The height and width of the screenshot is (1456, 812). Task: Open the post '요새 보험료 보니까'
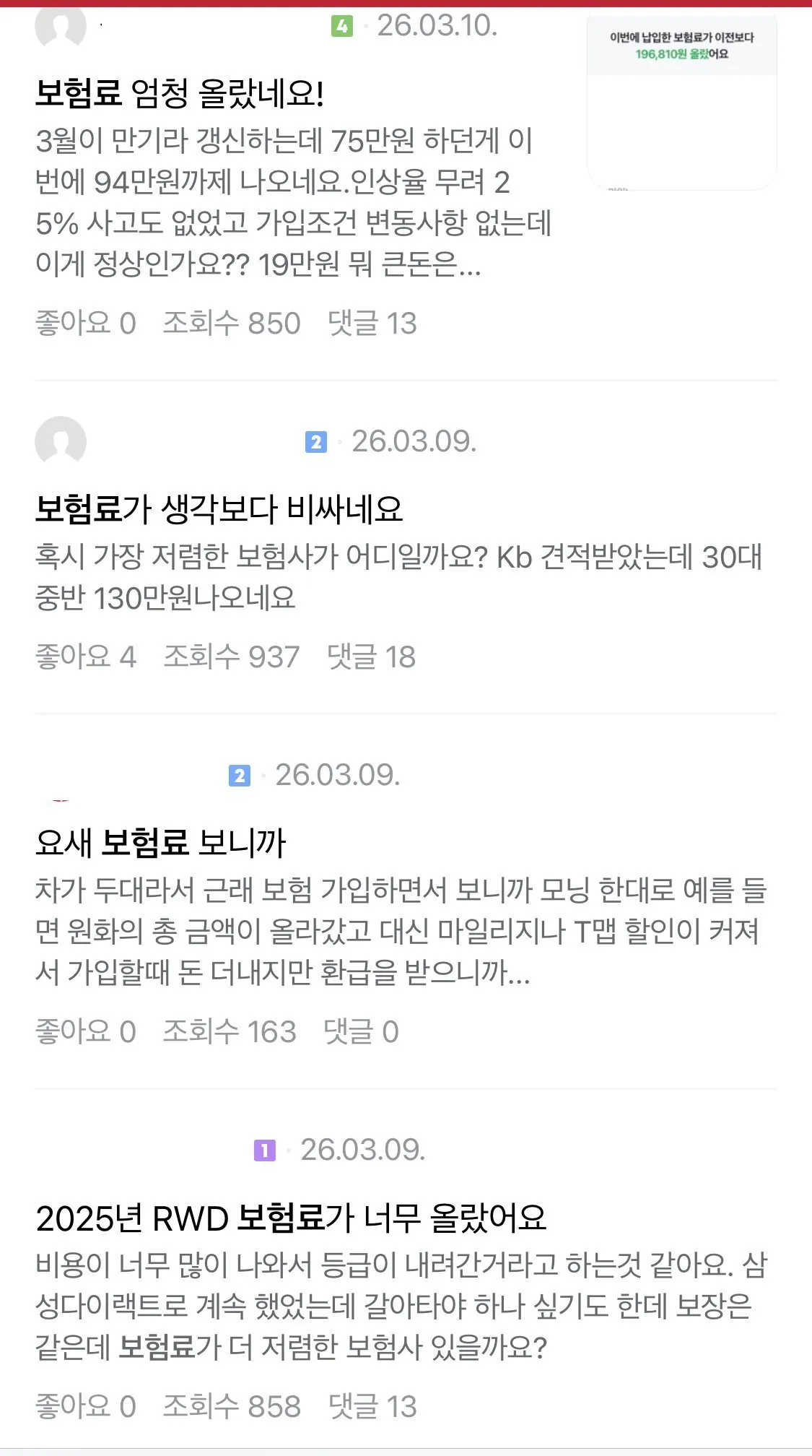(161, 843)
